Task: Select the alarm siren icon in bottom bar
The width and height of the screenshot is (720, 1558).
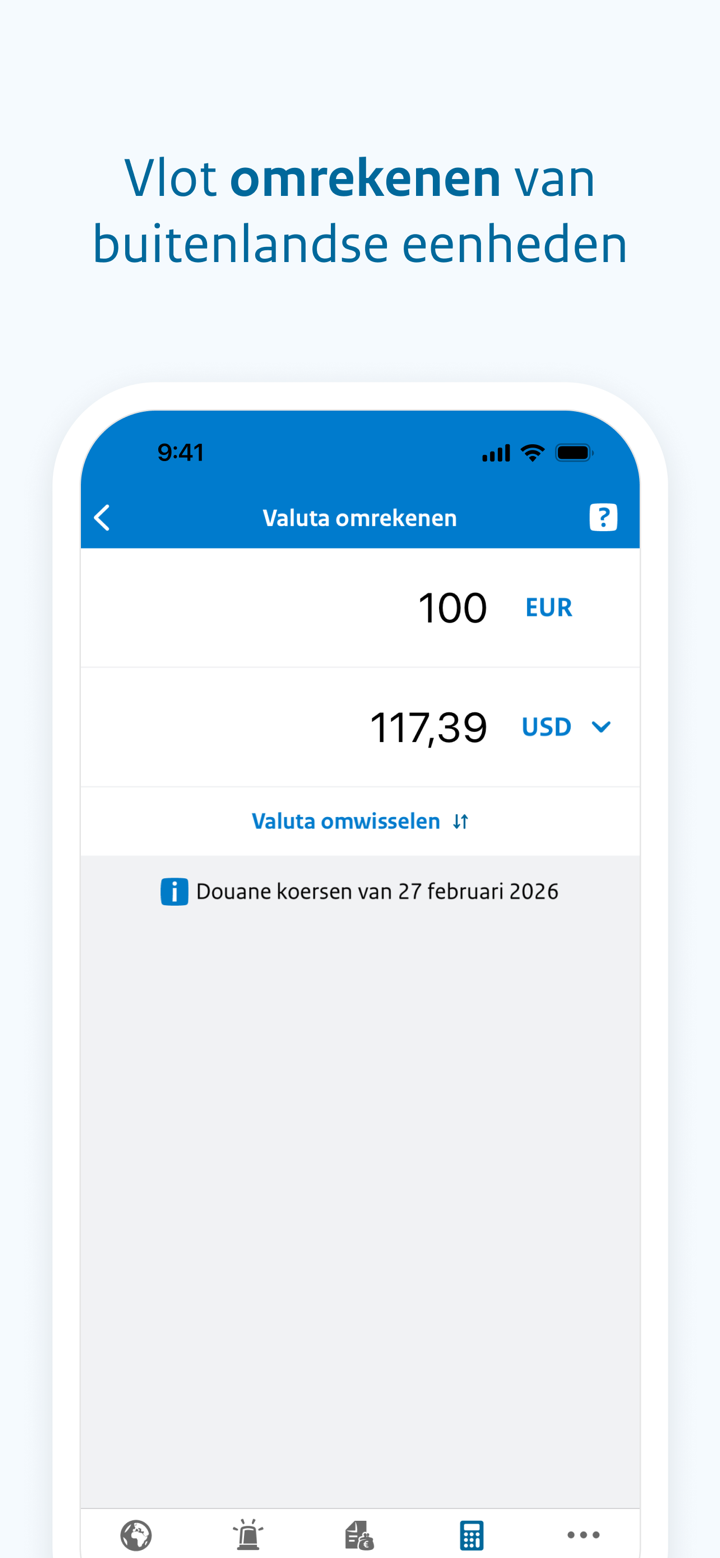Action: (x=247, y=1534)
